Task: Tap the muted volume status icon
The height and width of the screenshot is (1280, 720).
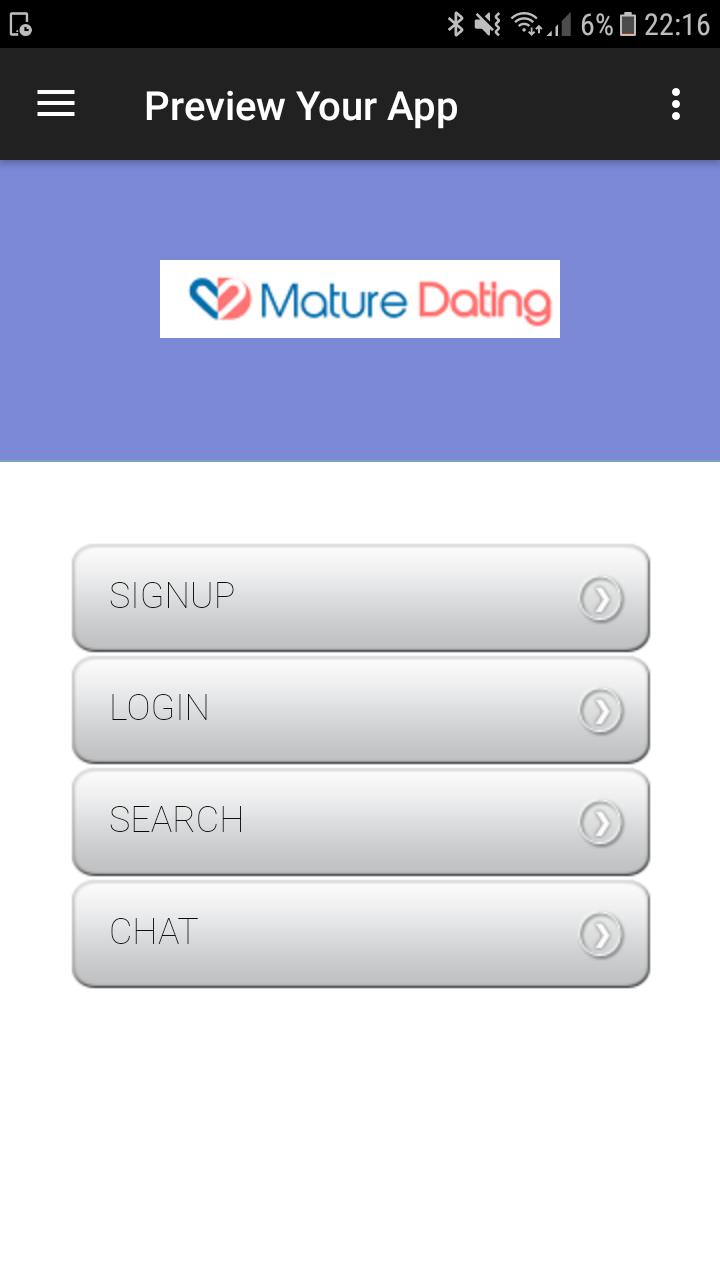Action: click(x=489, y=25)
